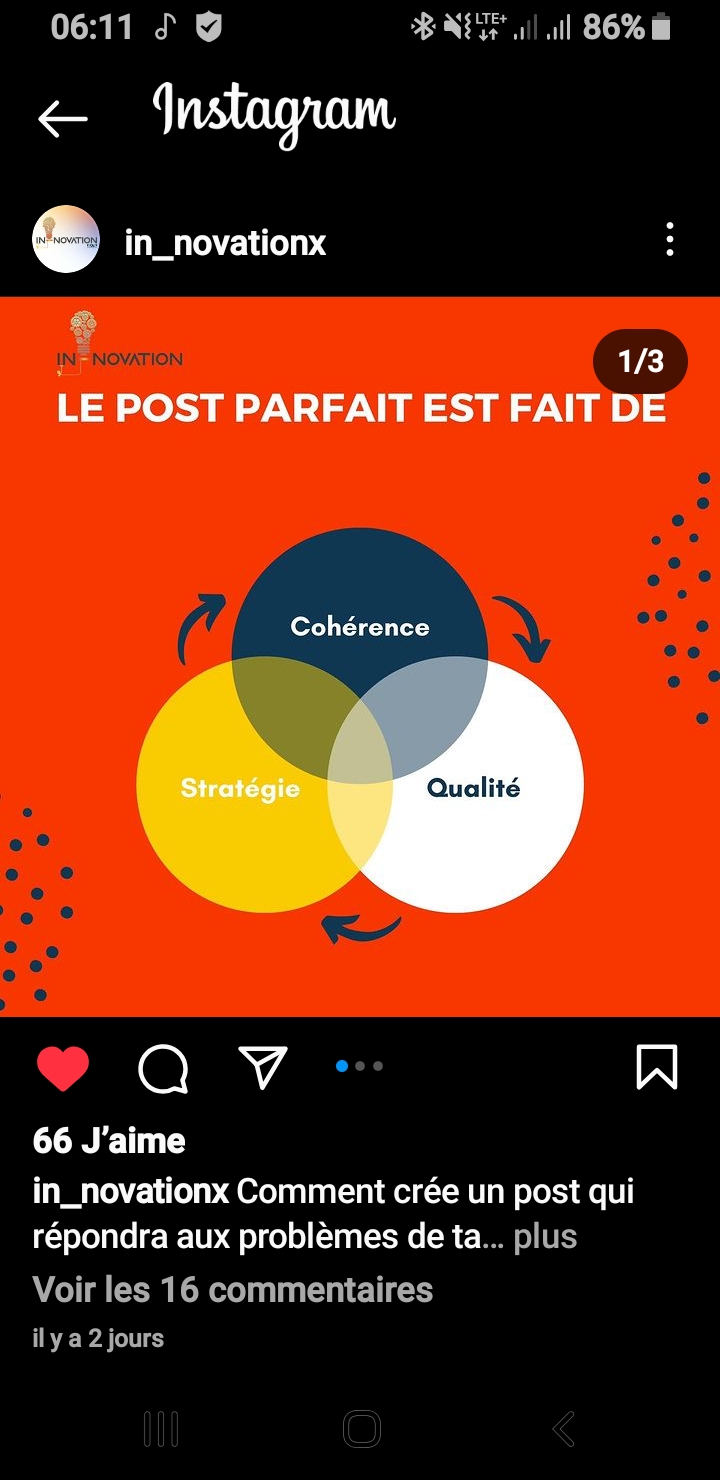Open the in_novationx username above the post

tap(225, 242)
